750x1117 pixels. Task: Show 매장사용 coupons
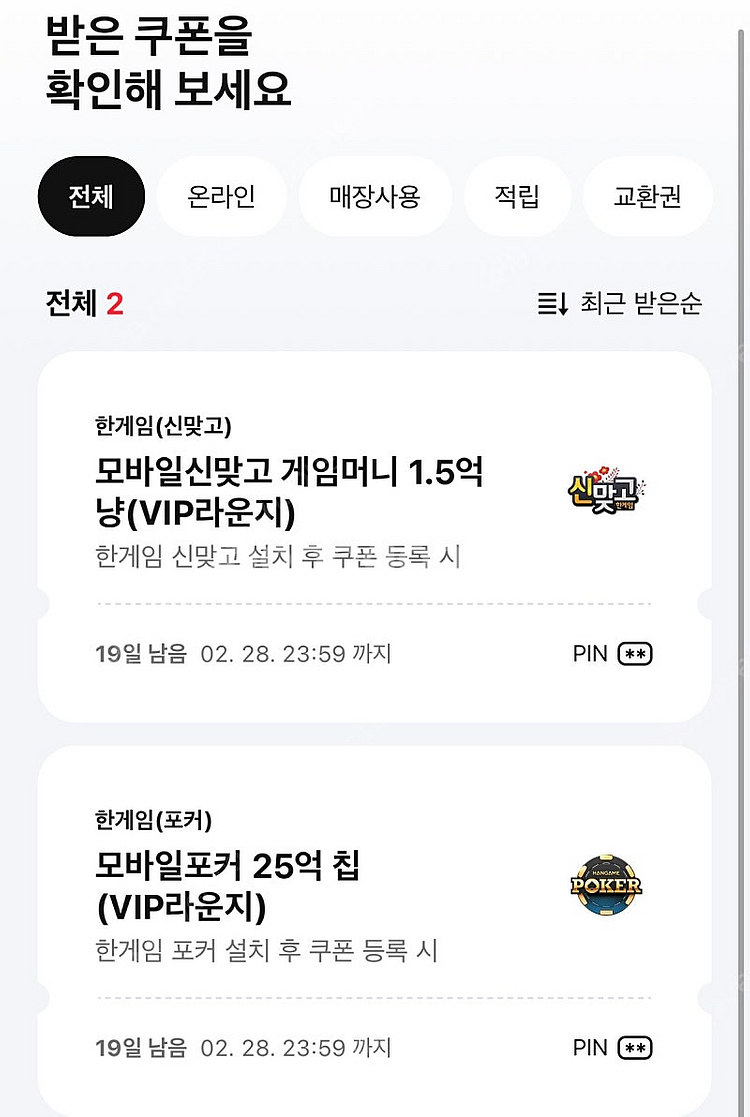(375, 196)
